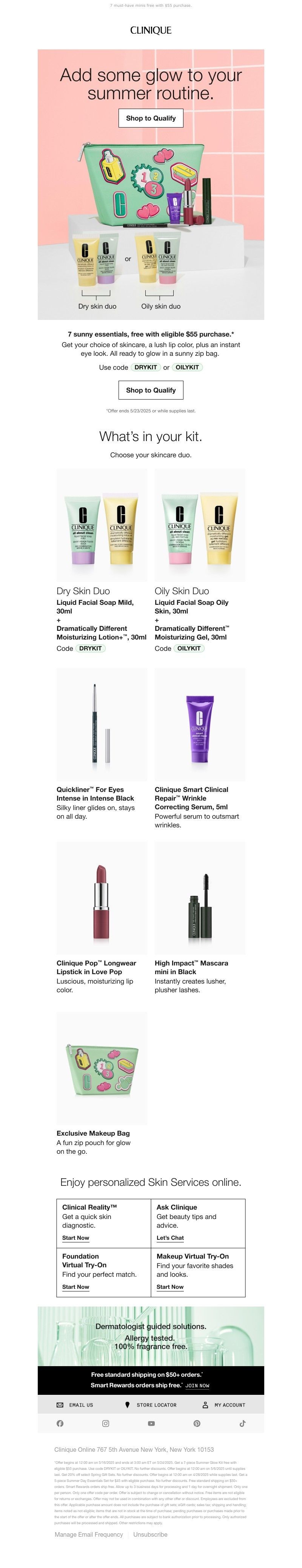
Task: Tap Manage Email Frequency
Action: click(89, 1534)
